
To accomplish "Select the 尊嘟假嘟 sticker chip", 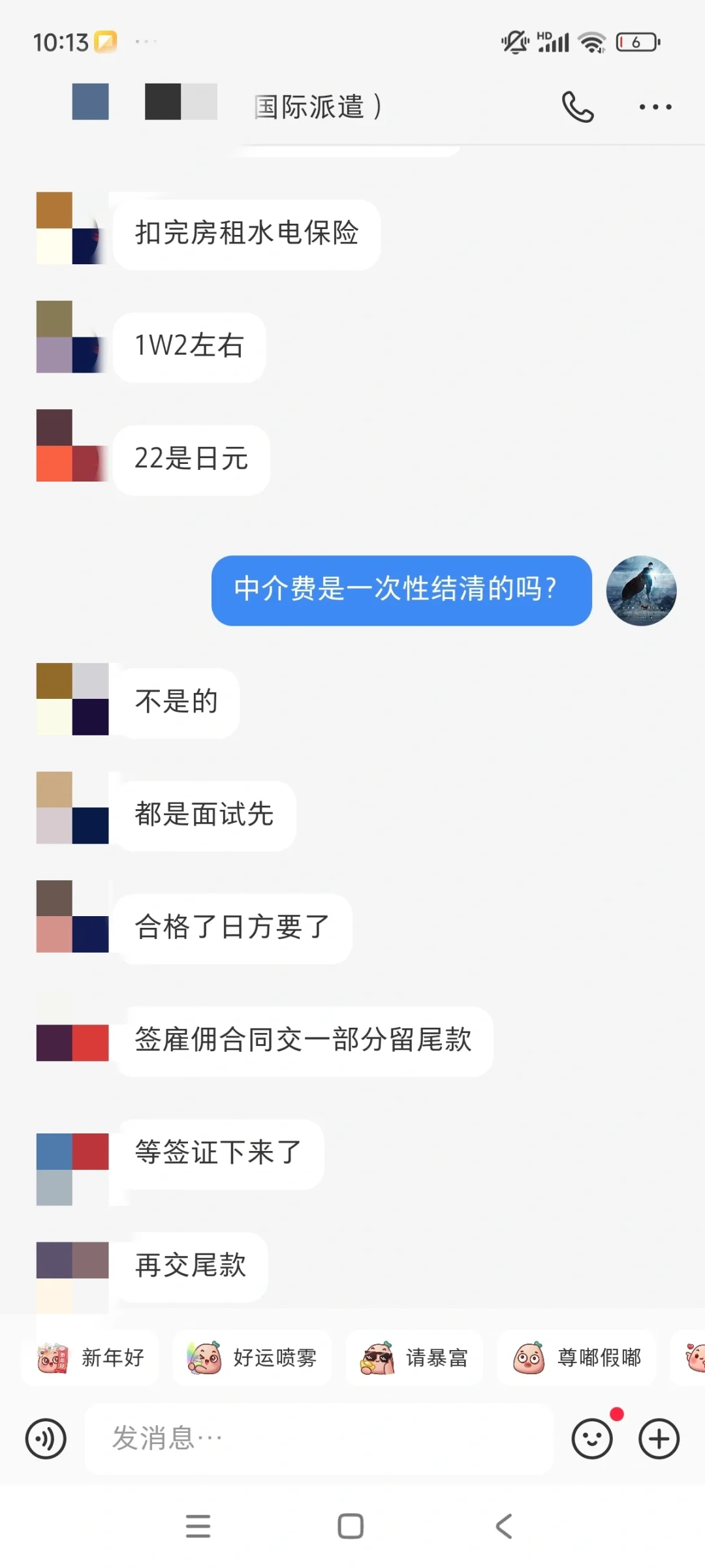I will (x=576, y=1358).
